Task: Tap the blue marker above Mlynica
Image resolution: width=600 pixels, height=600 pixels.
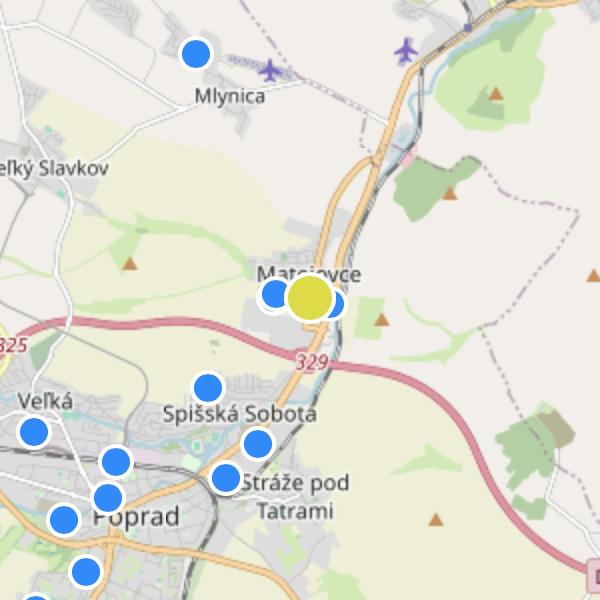Action: coord(196,53)
